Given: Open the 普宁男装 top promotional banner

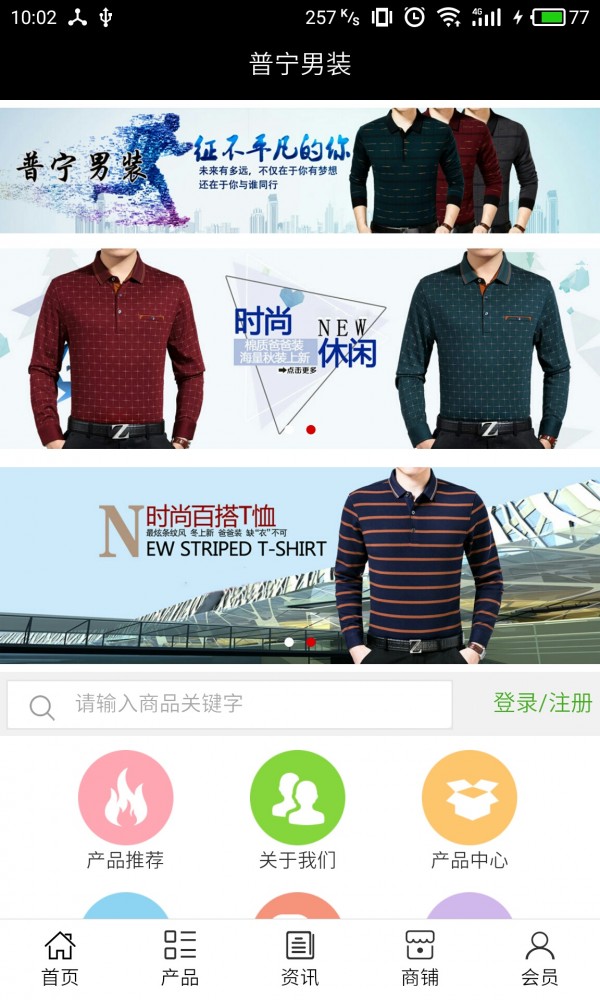Looking at the screenshot, I should [x=300, y=170].
